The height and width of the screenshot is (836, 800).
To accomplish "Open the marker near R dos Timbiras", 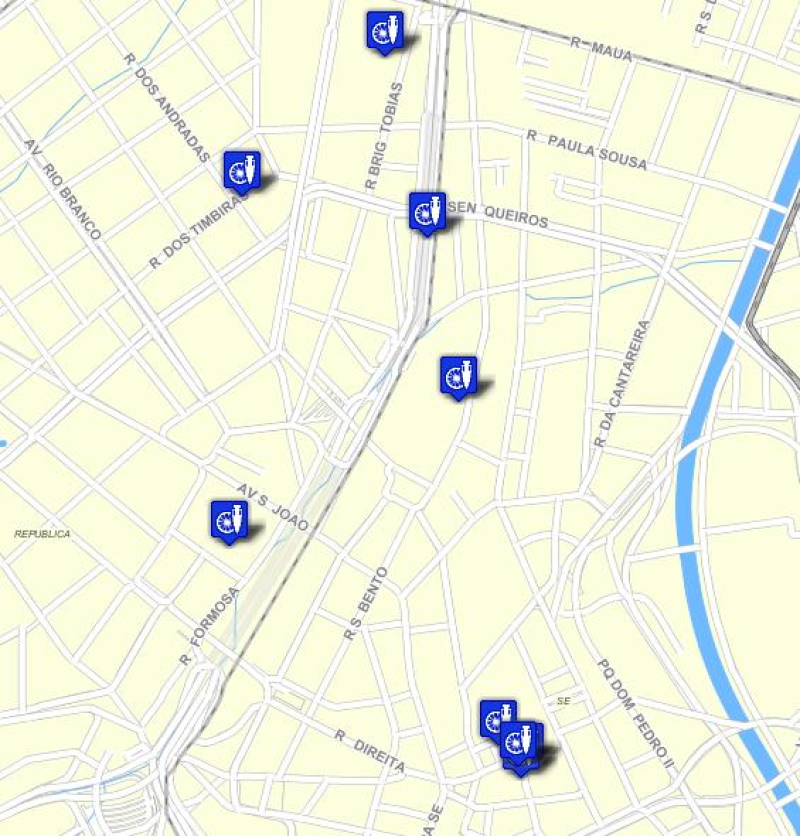I will (x=241, y=170).
